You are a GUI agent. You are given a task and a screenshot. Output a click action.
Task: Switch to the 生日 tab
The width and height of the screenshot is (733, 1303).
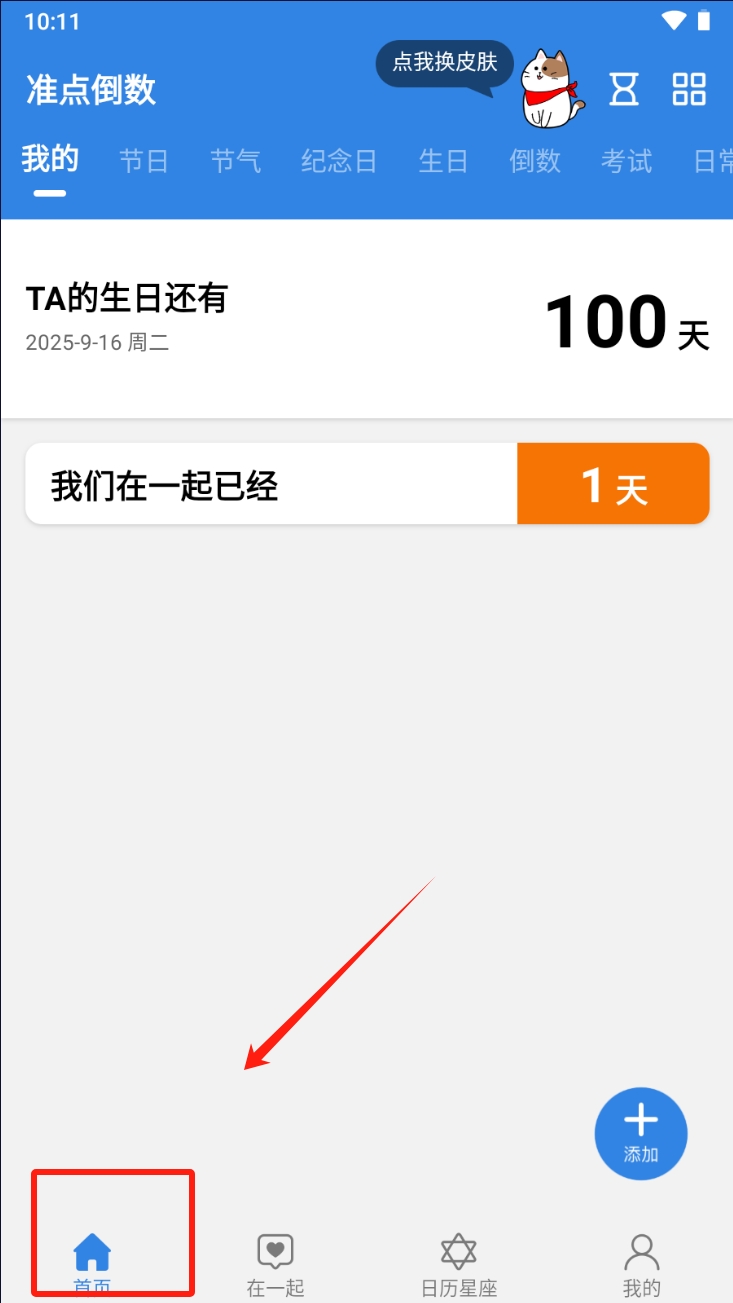click(443, 161)
